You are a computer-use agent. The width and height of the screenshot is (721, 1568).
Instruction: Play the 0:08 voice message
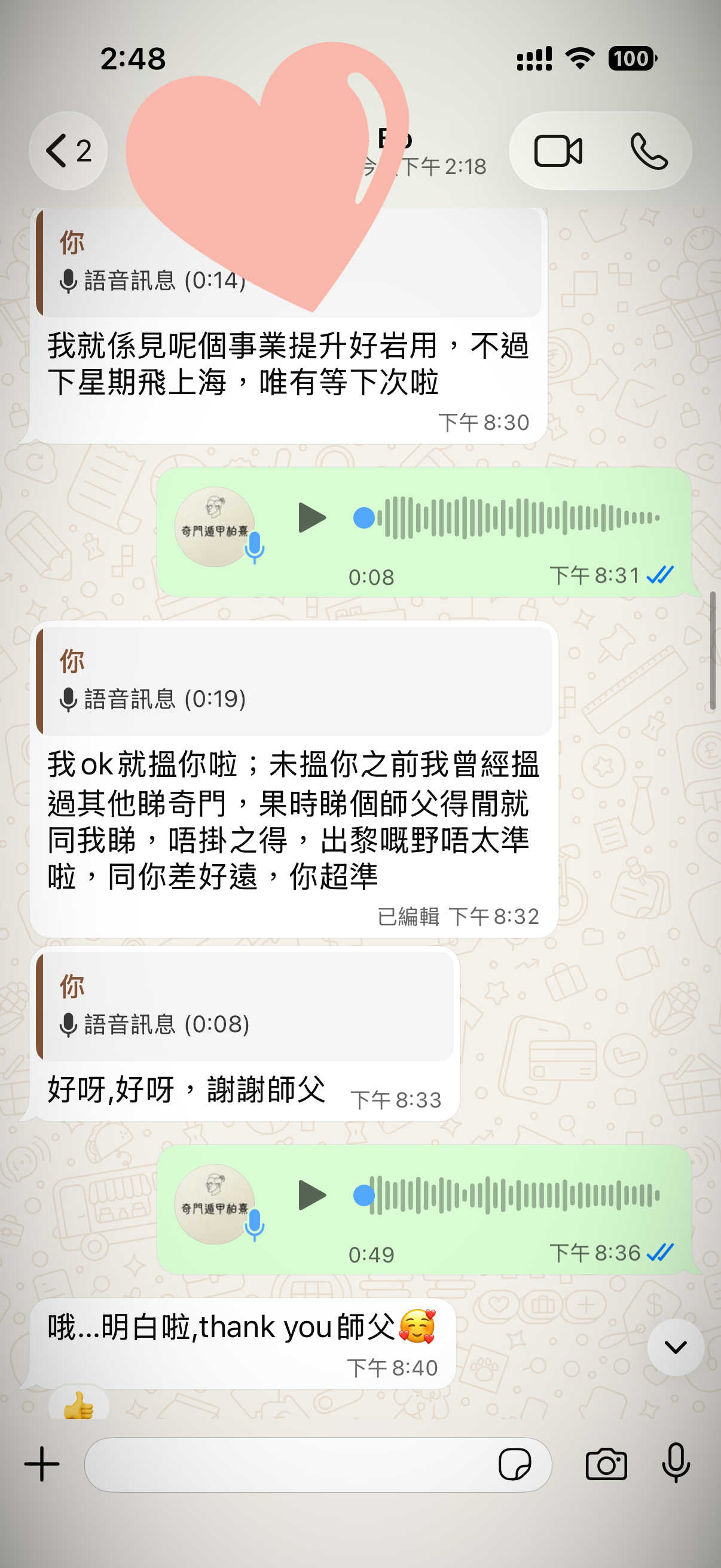click(x=311, y=517)
